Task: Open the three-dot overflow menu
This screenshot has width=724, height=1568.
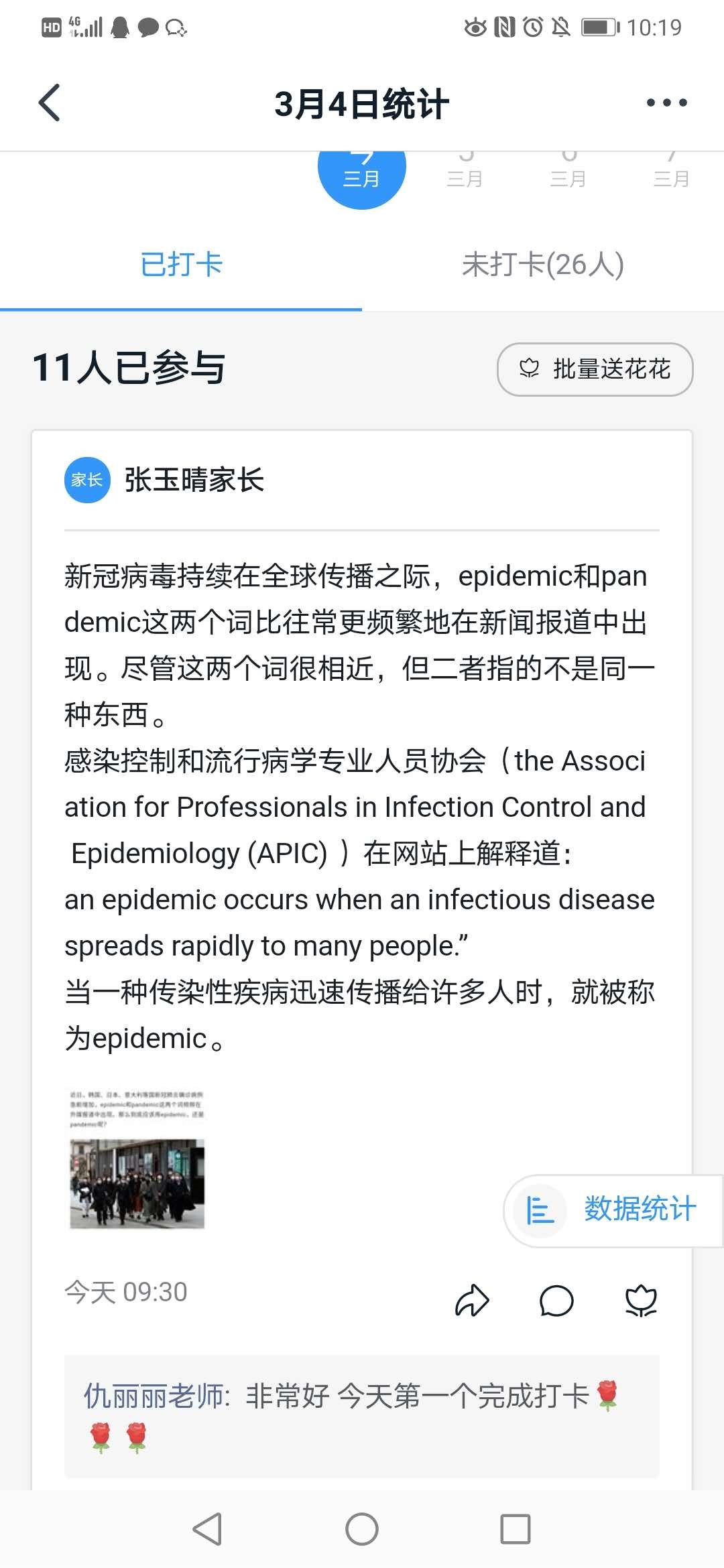Action: tap(666, 103)
